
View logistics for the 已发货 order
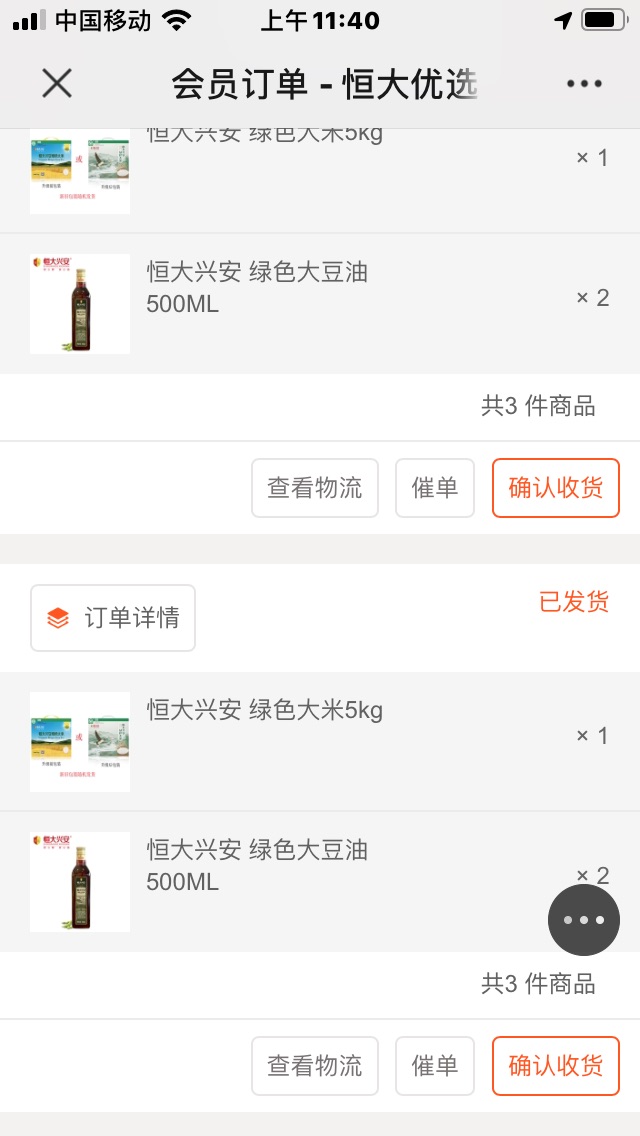pos(315,1066)
